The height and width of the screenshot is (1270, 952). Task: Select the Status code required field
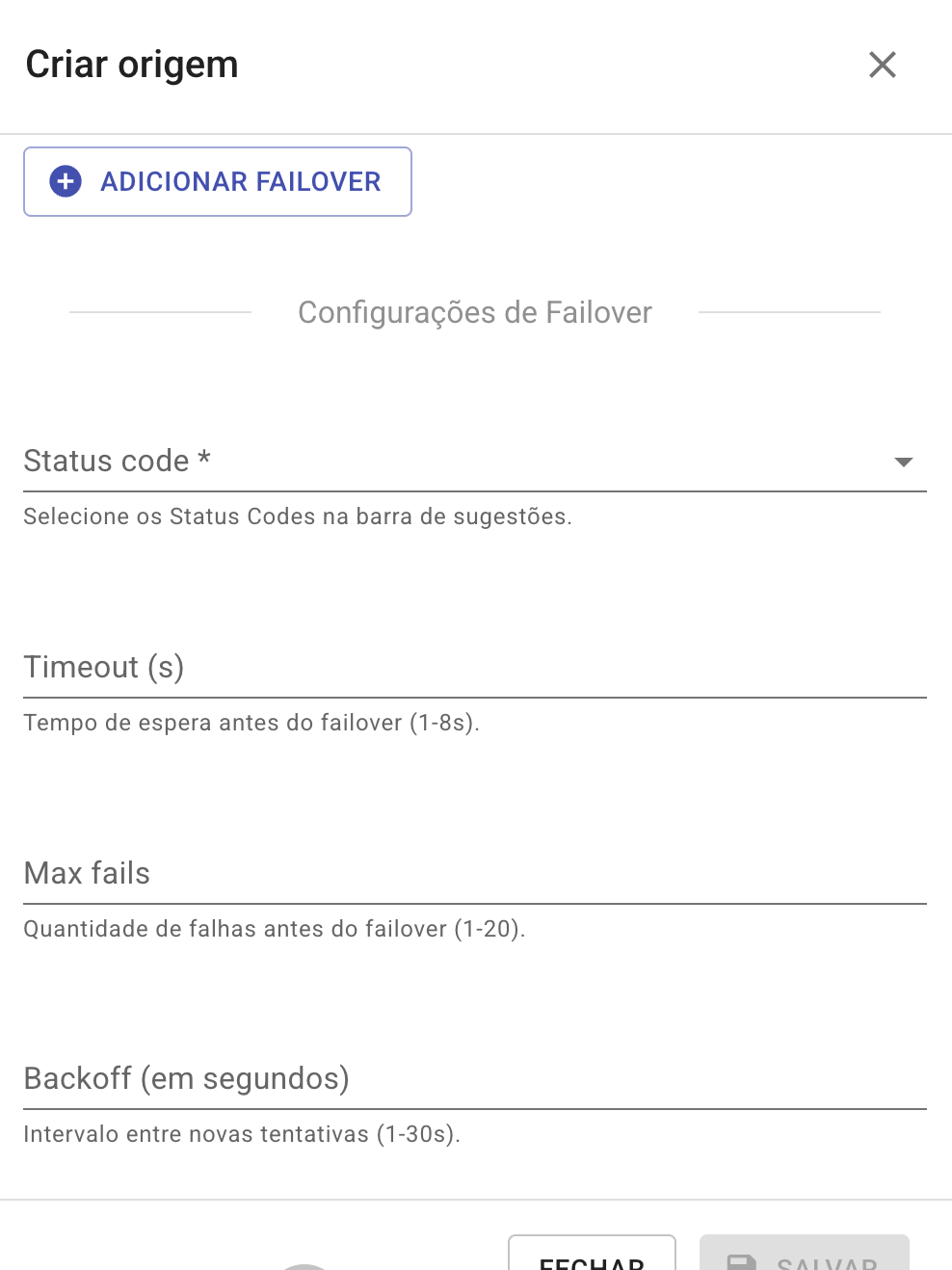click(x=385, y=462)
